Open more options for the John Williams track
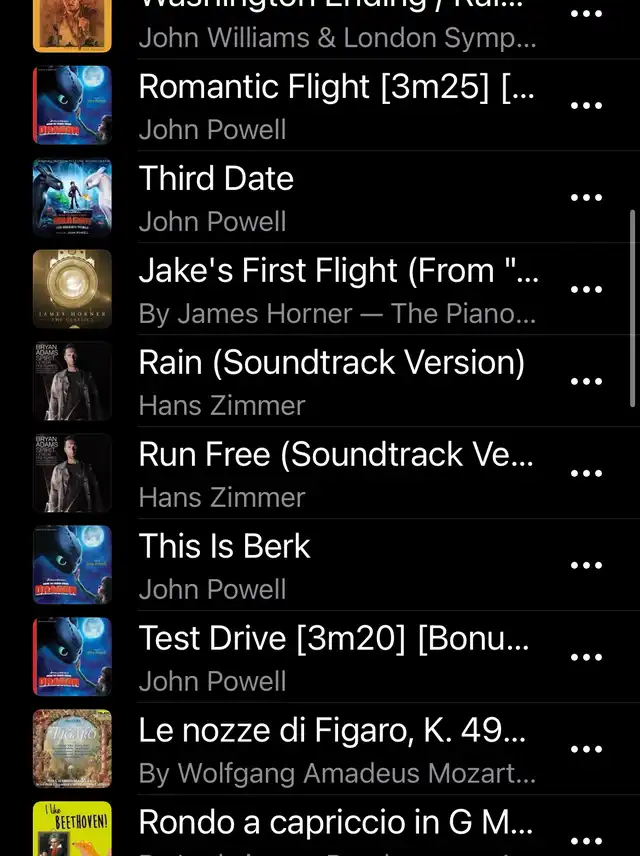Screen dimensions: 640x856 coord(586,16)
